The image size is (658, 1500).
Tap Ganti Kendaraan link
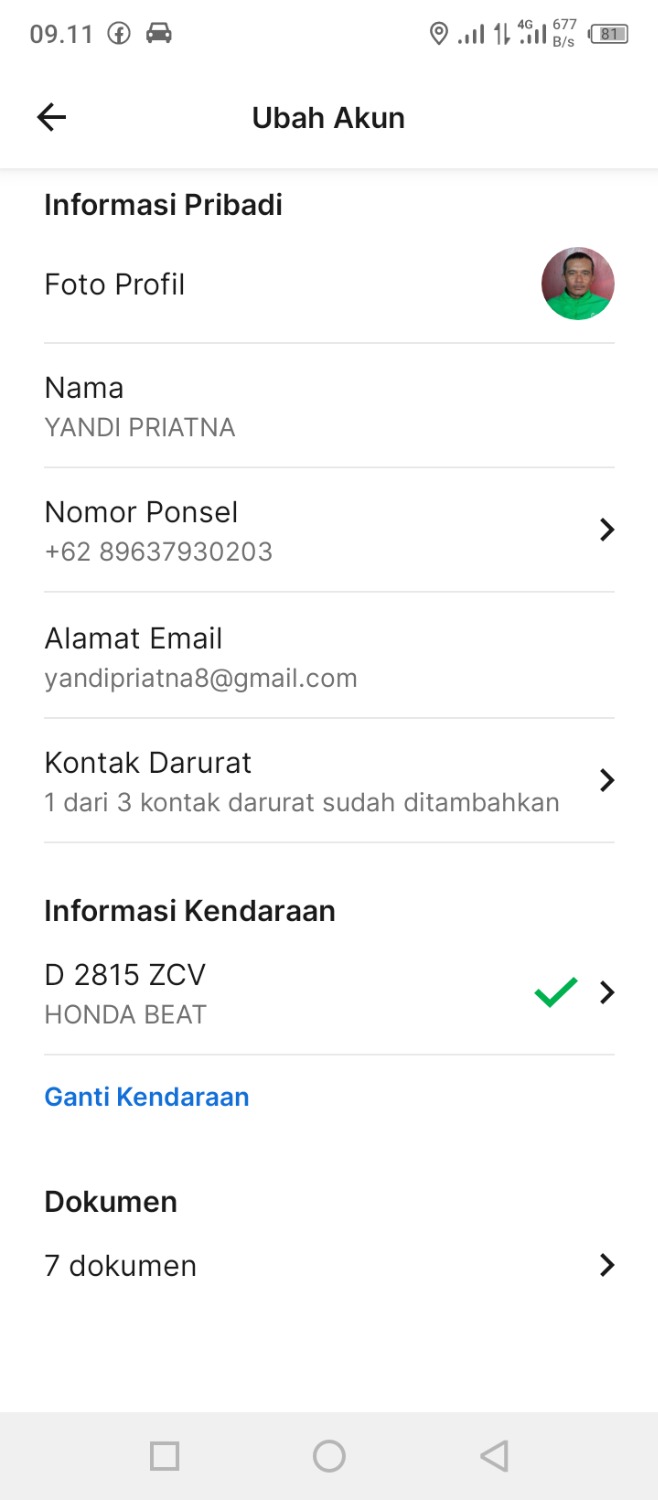[x=147, y=1097]
